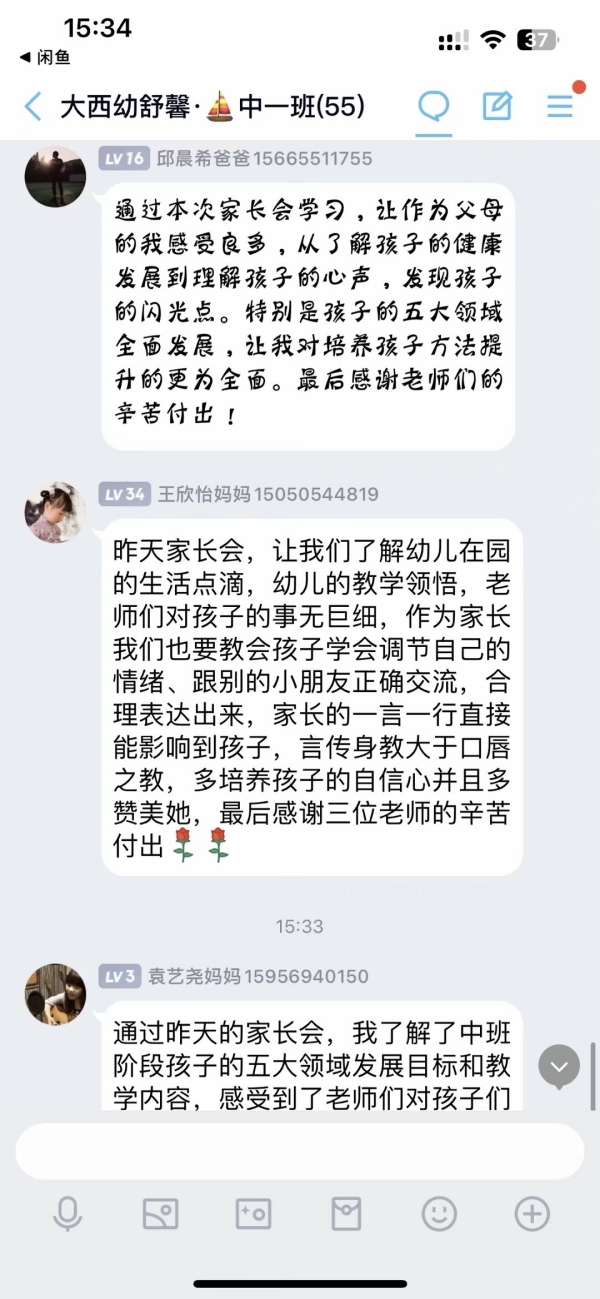Open the group menu with red dot
The height and width of the screenshot is (1299, 600).
pyautogui.click(x=560, y=105)
